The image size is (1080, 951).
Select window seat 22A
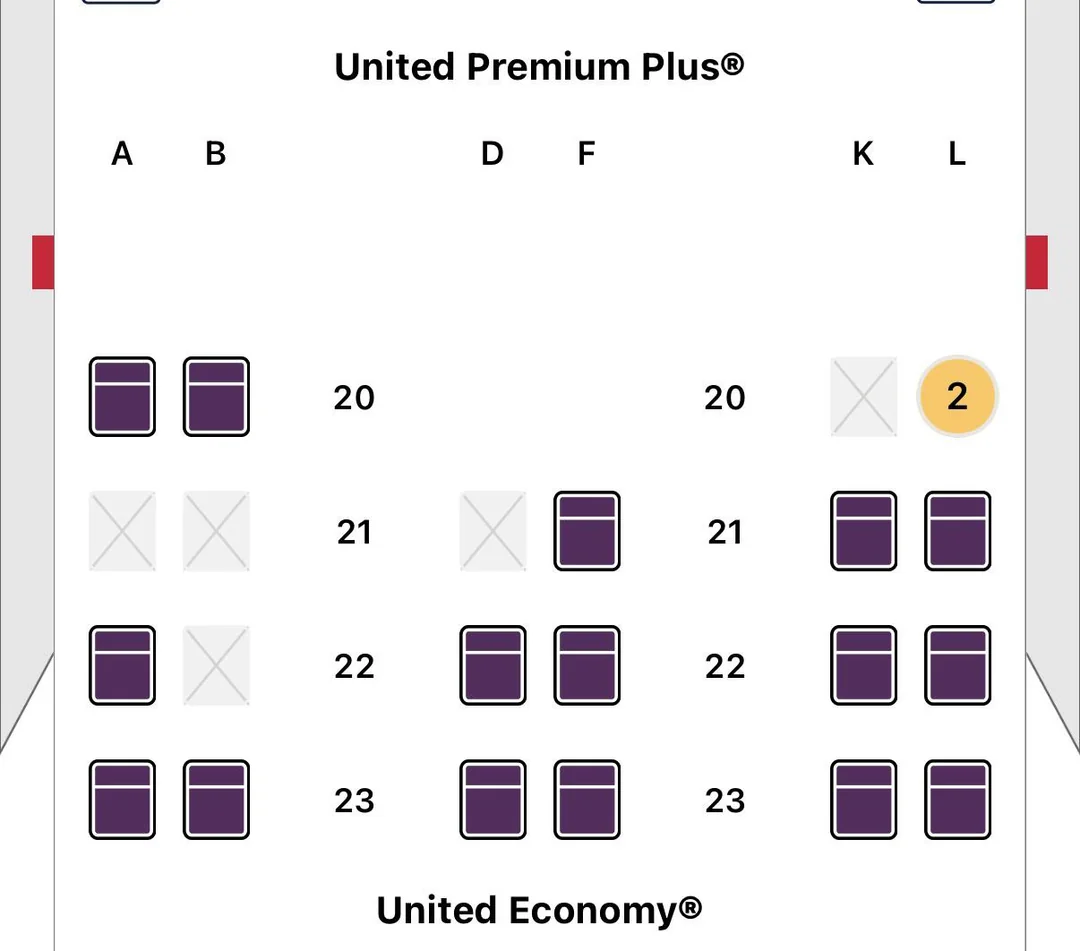click(x=122, y=665)
